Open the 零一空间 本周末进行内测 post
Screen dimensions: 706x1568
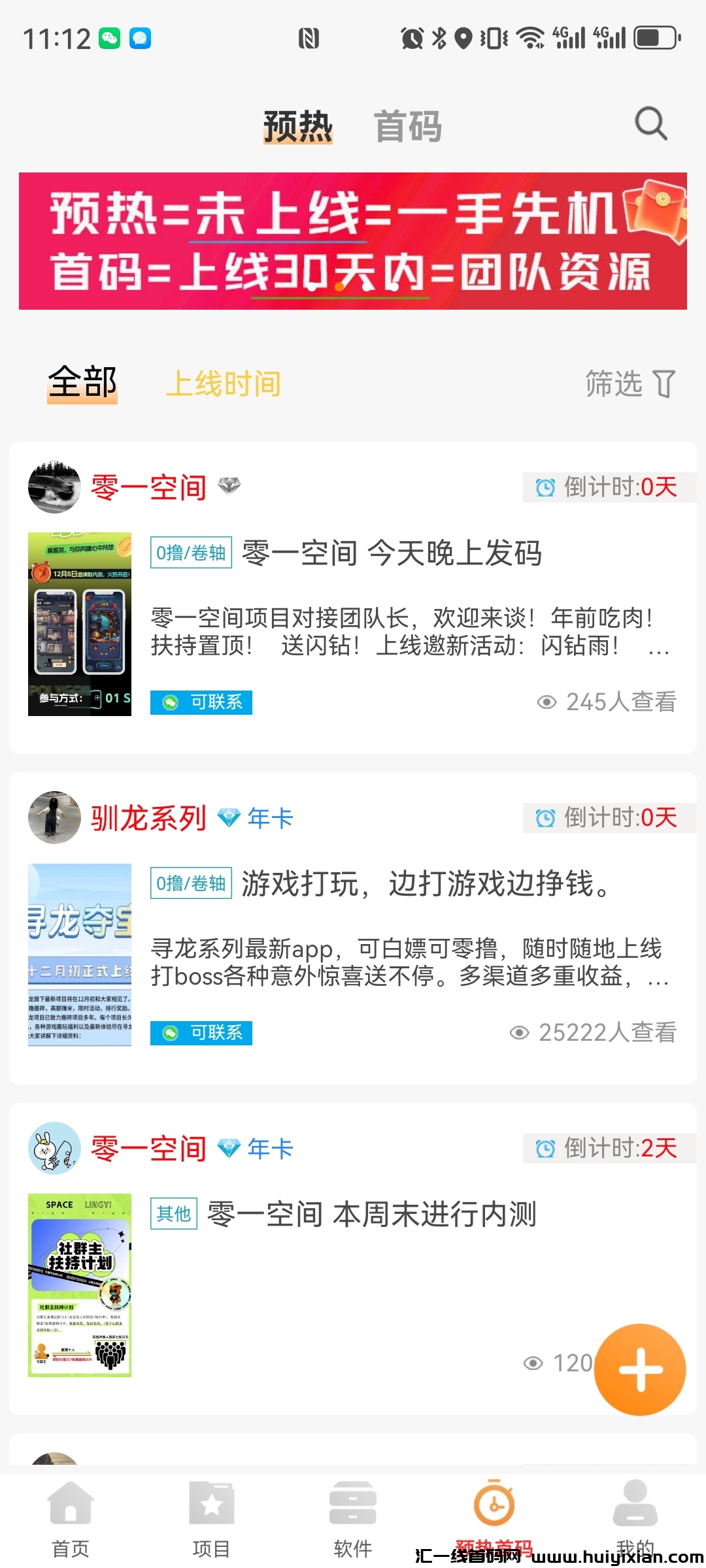371,1215
